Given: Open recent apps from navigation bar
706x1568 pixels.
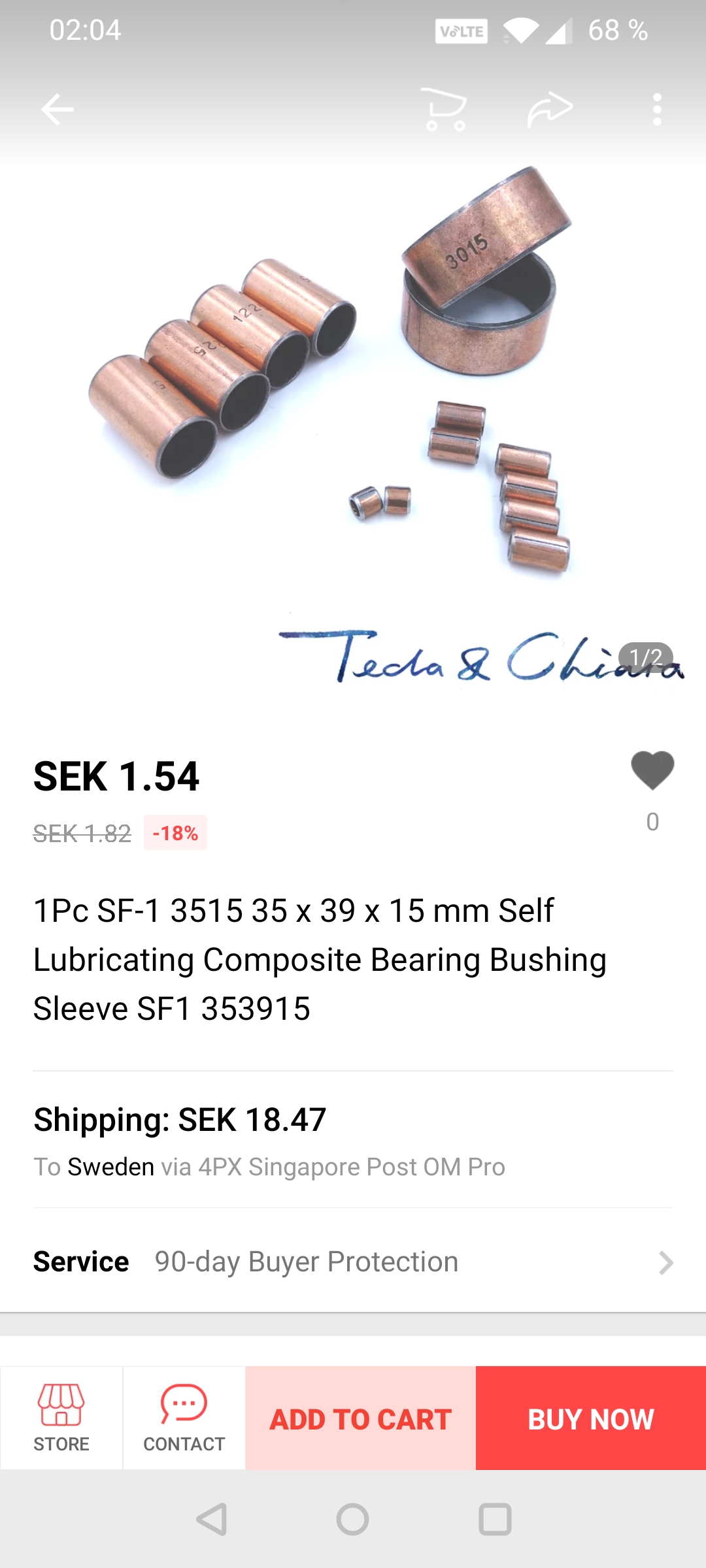Looking at the screenshot, I should tap(495, 1519).
